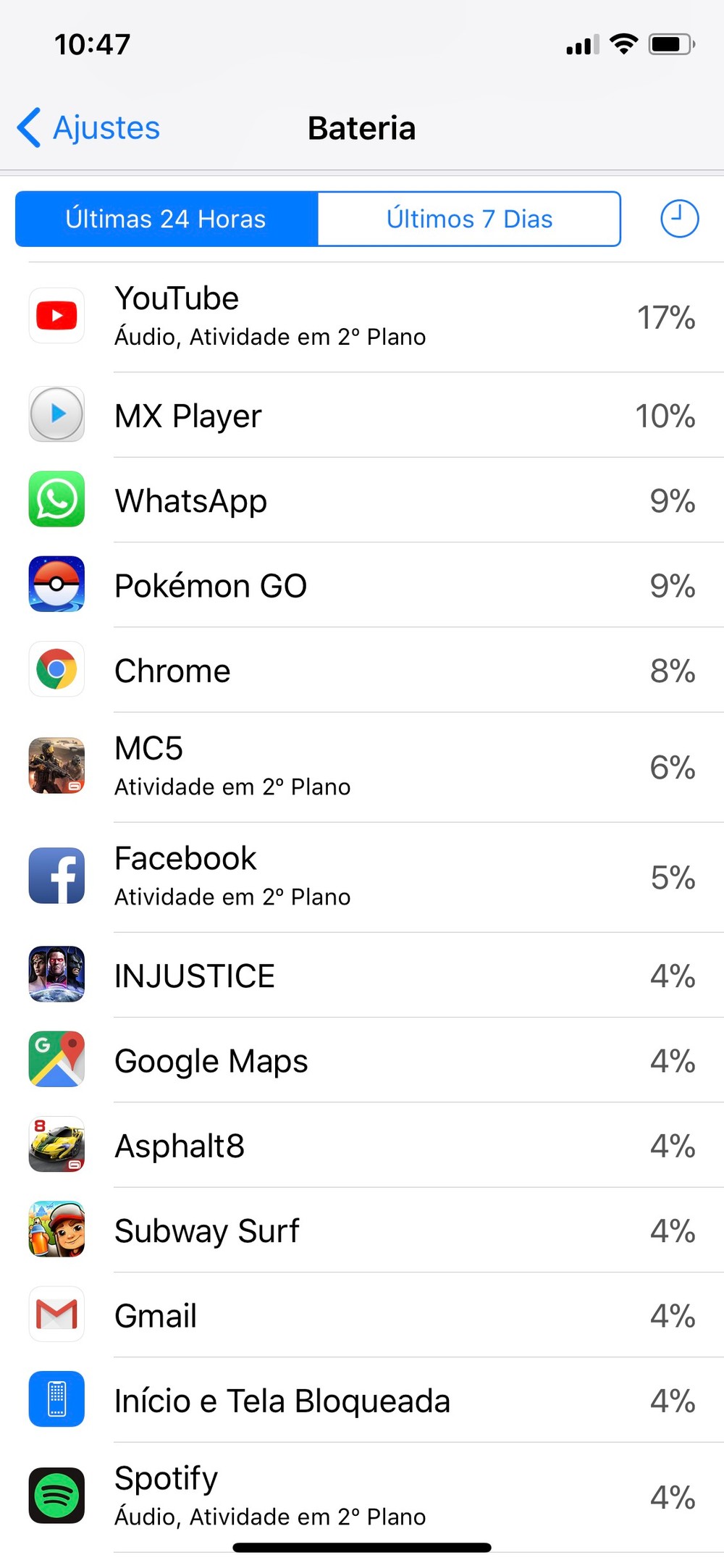Tap the Spotify row
The width and height of the screenshot is (724, 1568).
coord(362,1495)
